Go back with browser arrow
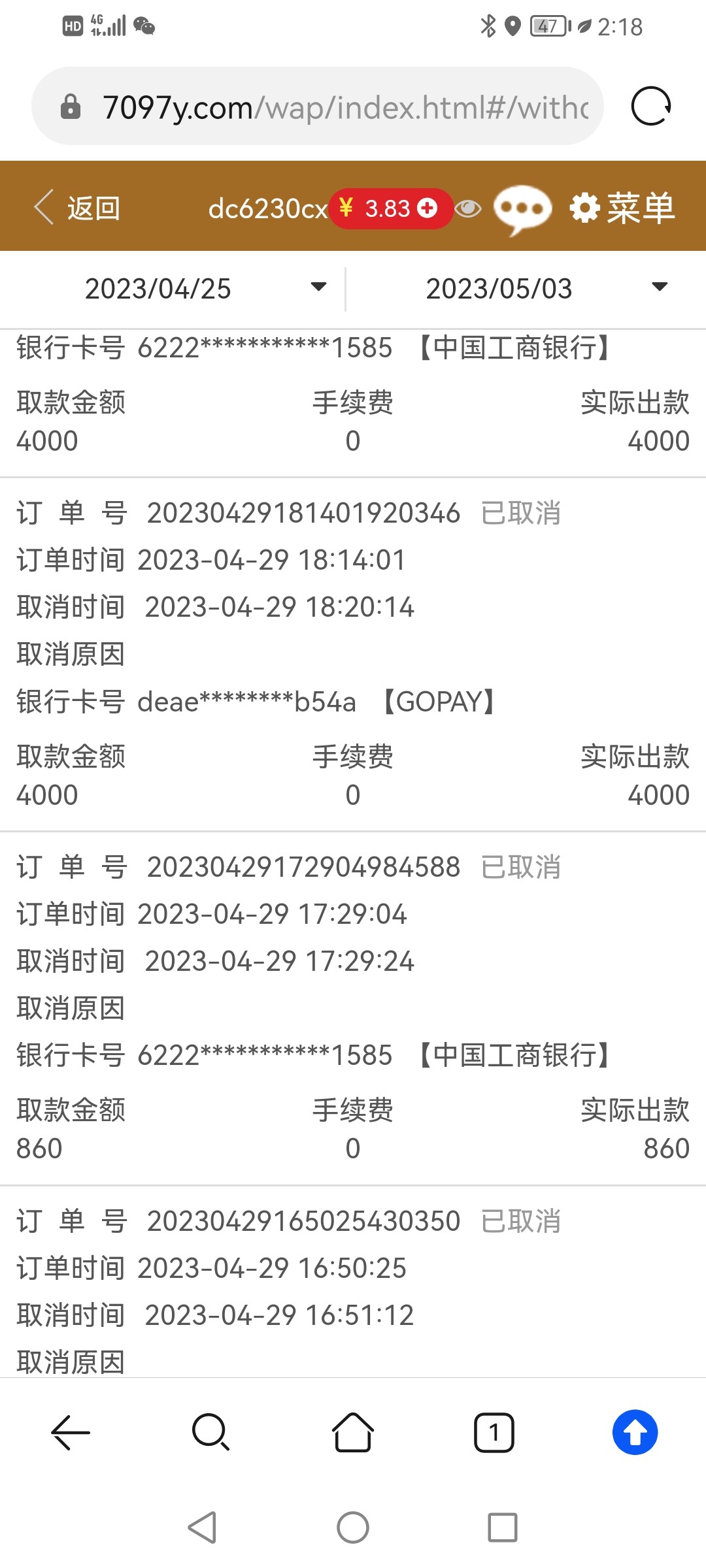This screenshot has width=706, height=1568. coord(71,1433)
